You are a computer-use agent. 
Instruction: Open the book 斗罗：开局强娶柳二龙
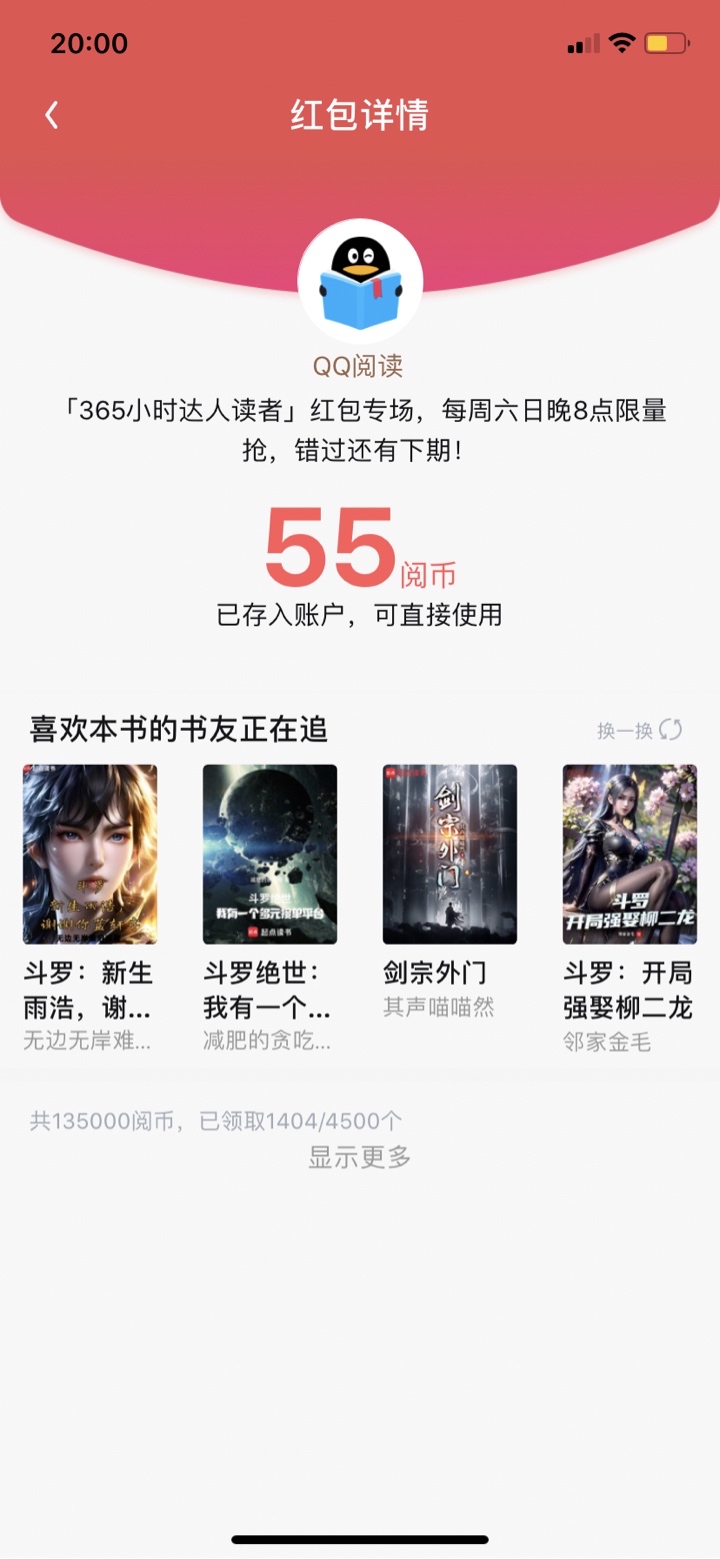(x=630, y=855)
